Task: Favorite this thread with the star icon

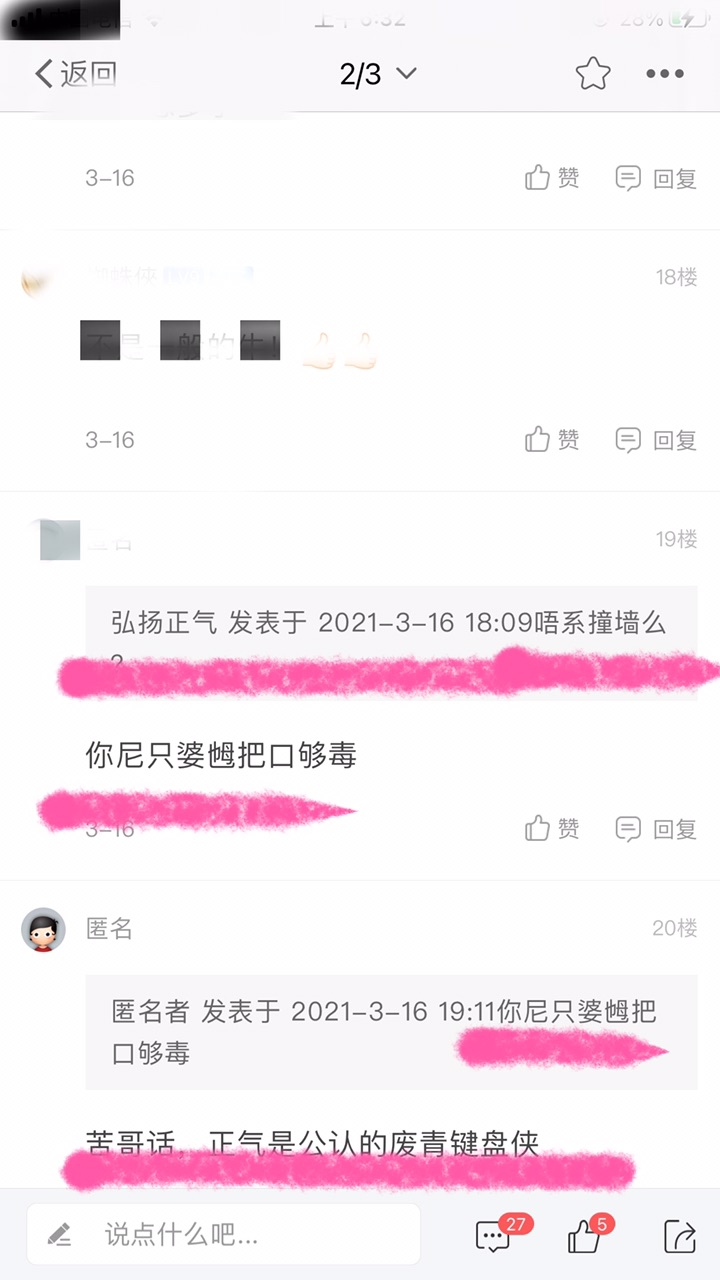Action: pos(592,74)
